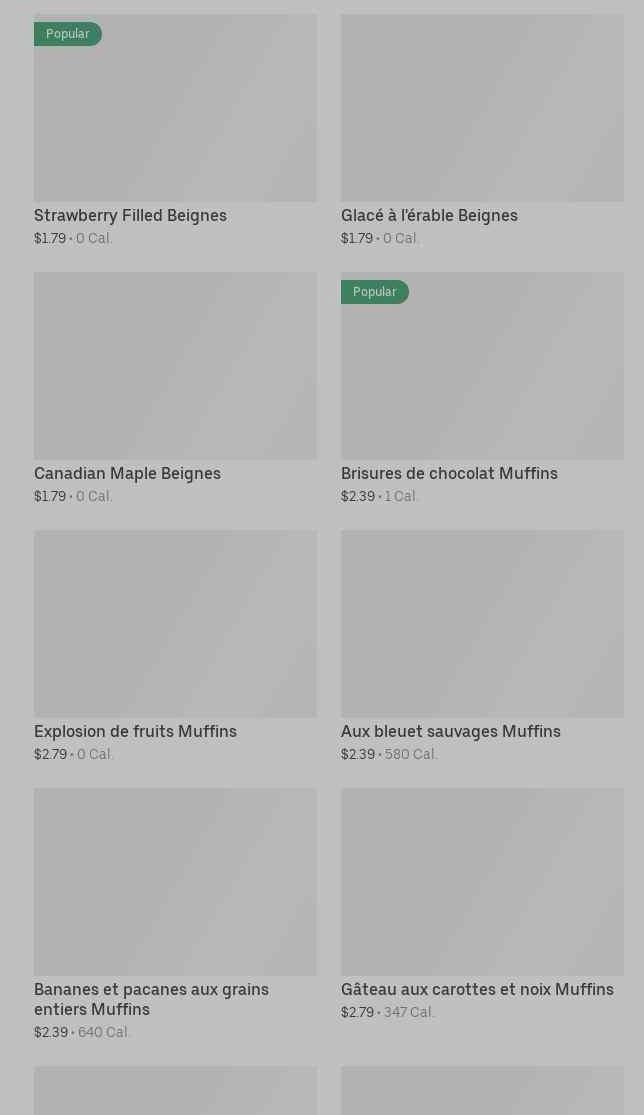Select Bananes et pacanes aux grains entiers Muffins
Image resolution: width=644 pixels, height=1115 pixels.
pyautogui.click(x=175, y=883)
